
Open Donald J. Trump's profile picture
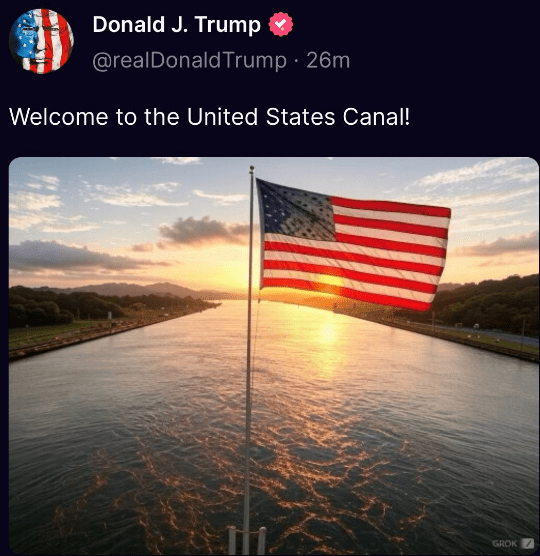(x=41, y=41)
